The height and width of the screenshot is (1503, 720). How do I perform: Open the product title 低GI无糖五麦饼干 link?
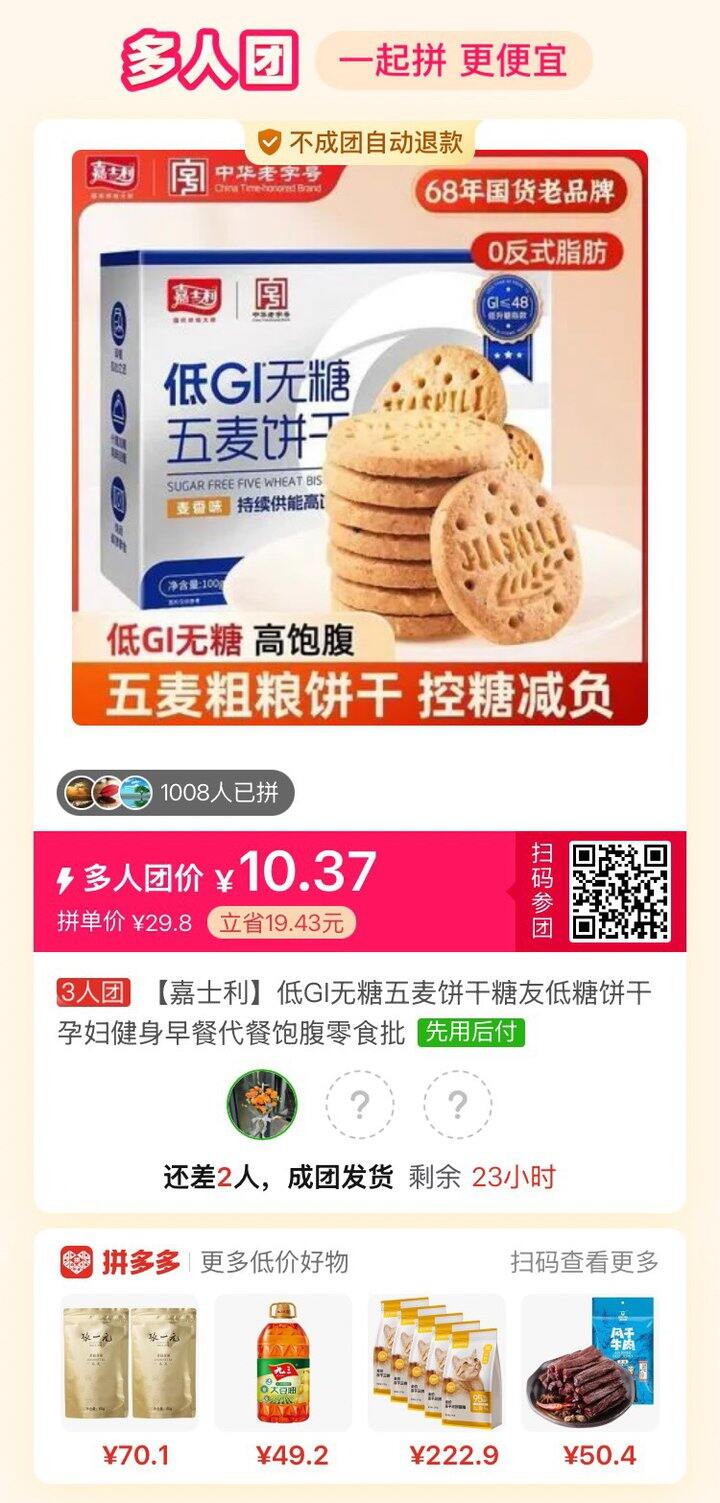(390, 991)
